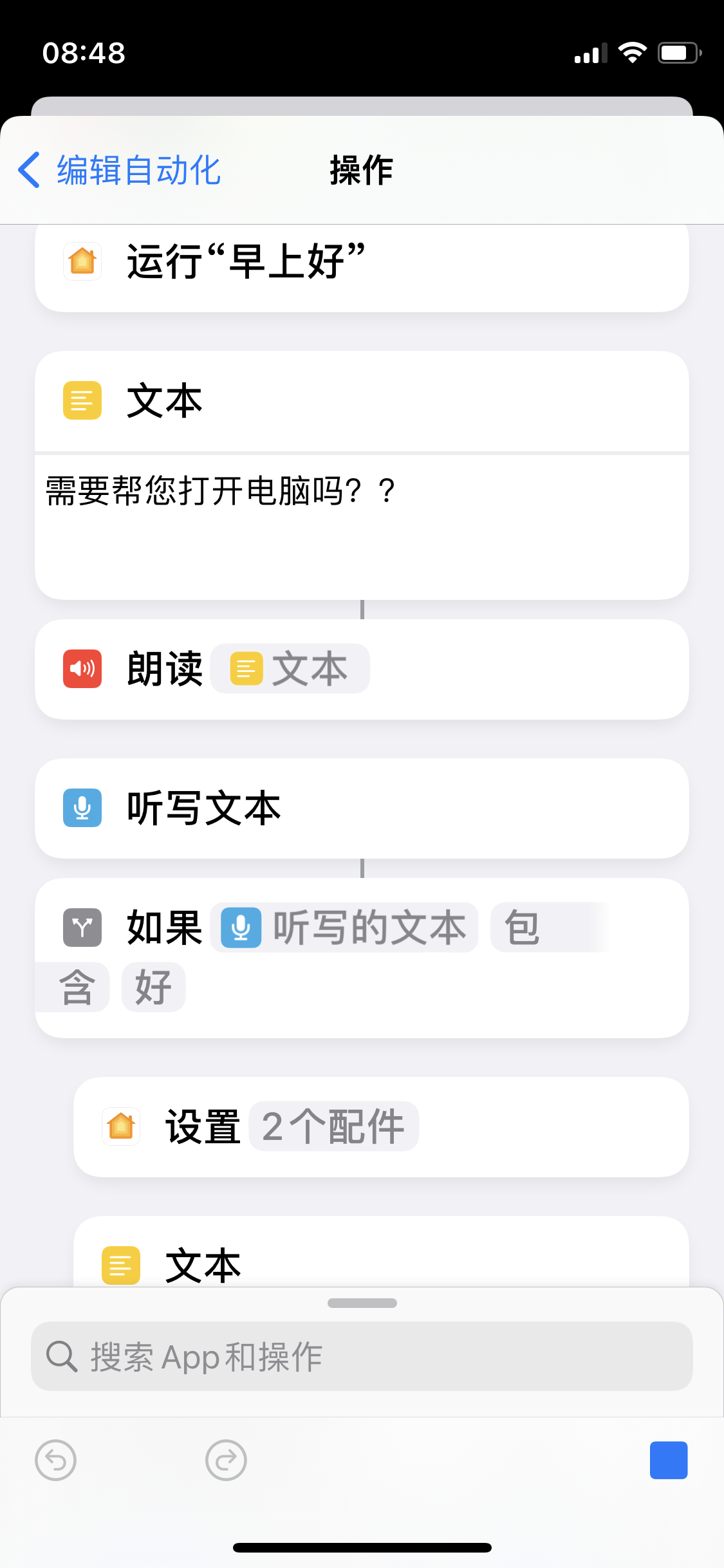Stop the running automation
Viewport: 724px width, 1568px height.
[x=668, y=1460]
